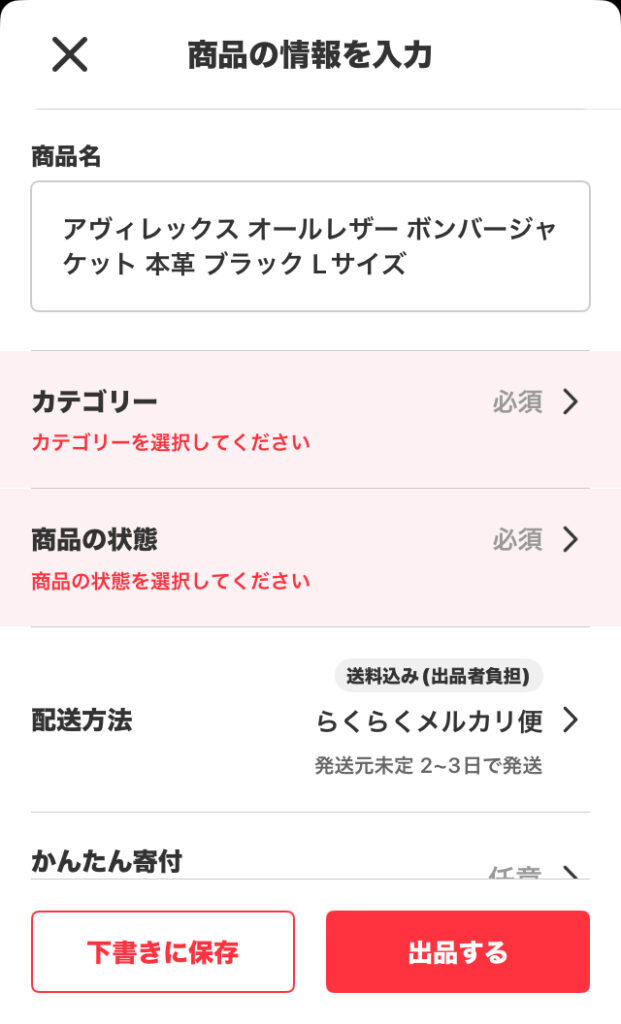Select 商品の状態 for the listing

(x=310, y=557)
